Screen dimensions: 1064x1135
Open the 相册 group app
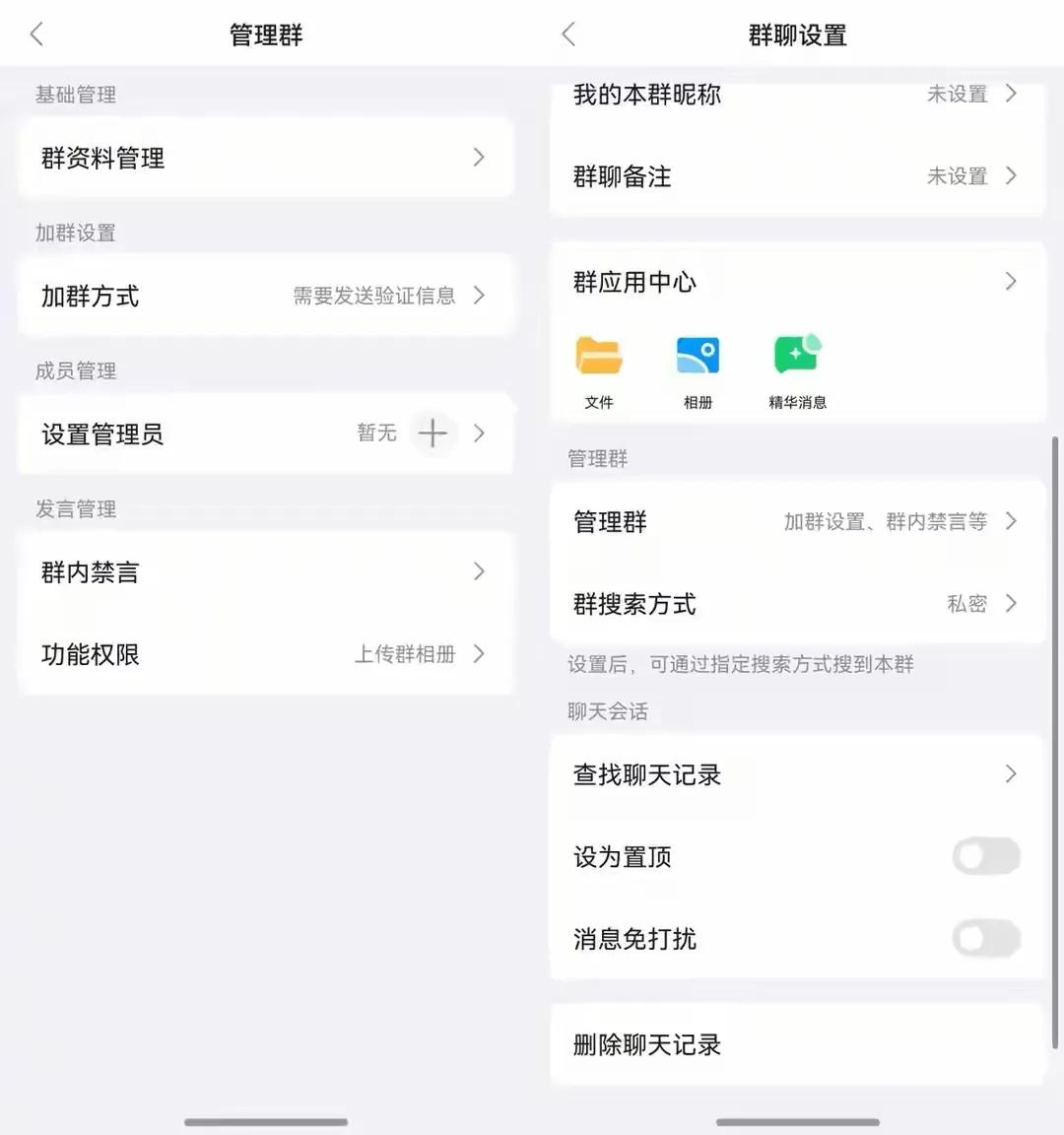[698, 369]
